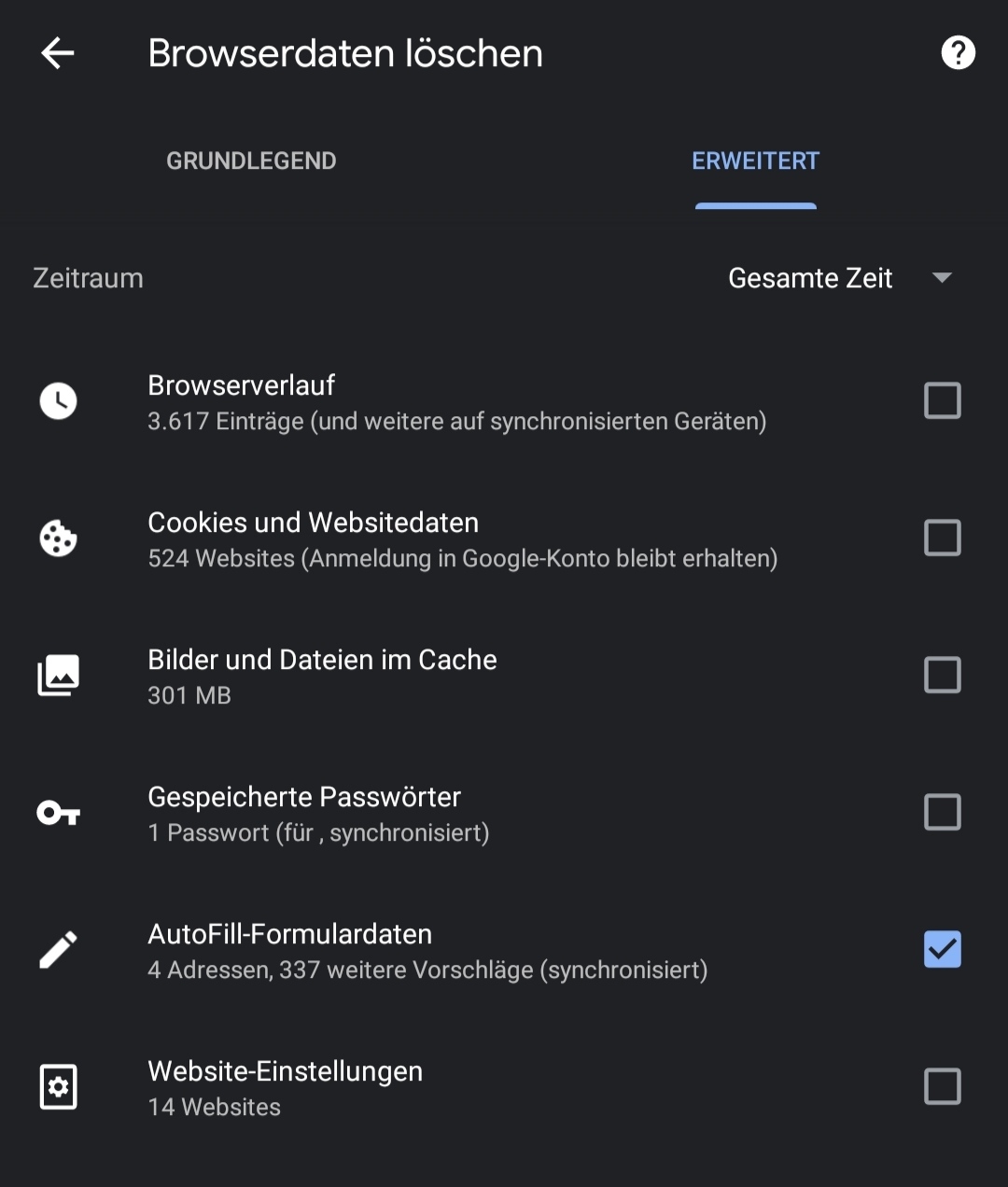Go back from Browserdaten löschen

pyautogui.click(x=58, y=53)
